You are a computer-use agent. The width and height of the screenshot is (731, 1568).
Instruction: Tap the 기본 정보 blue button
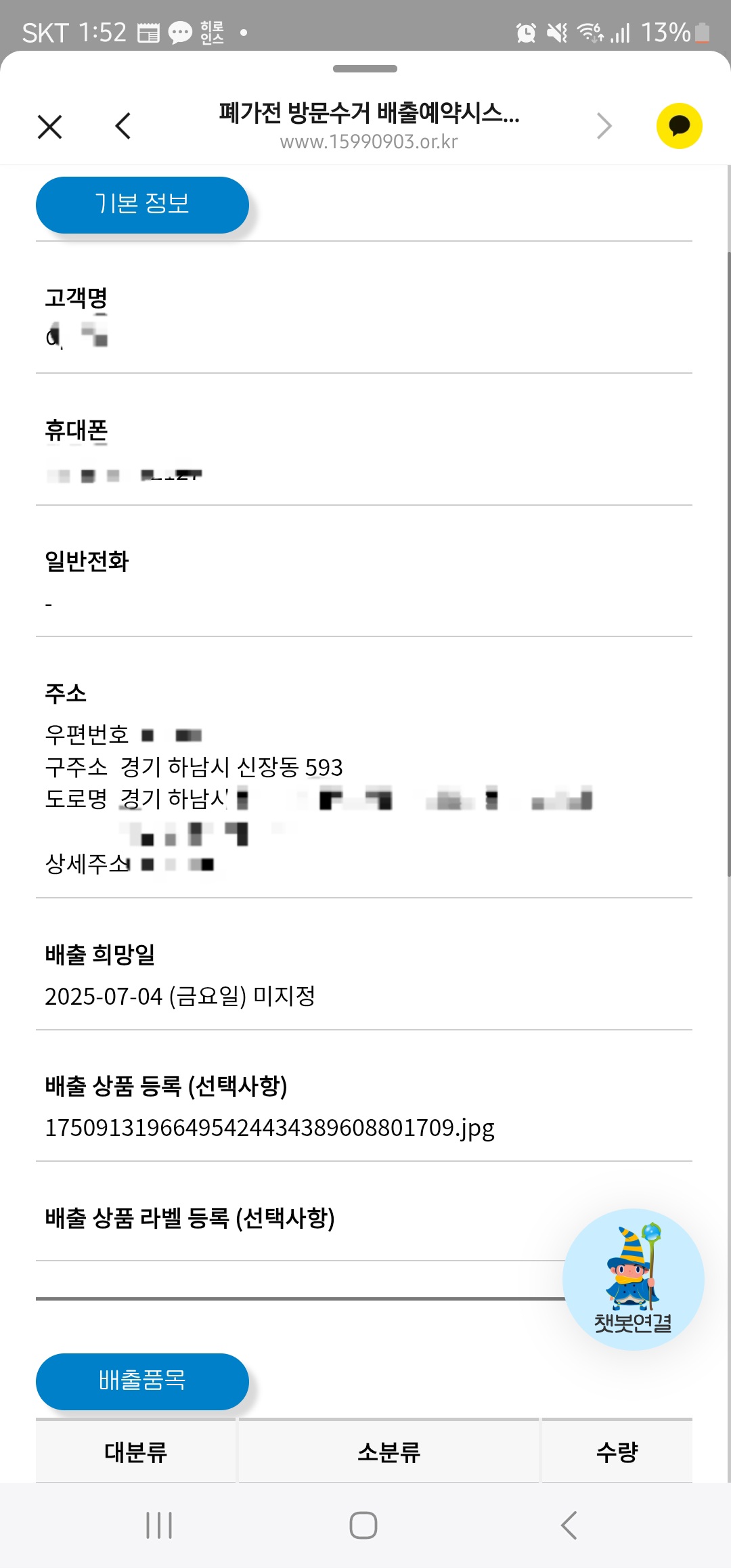pos(142,205)
